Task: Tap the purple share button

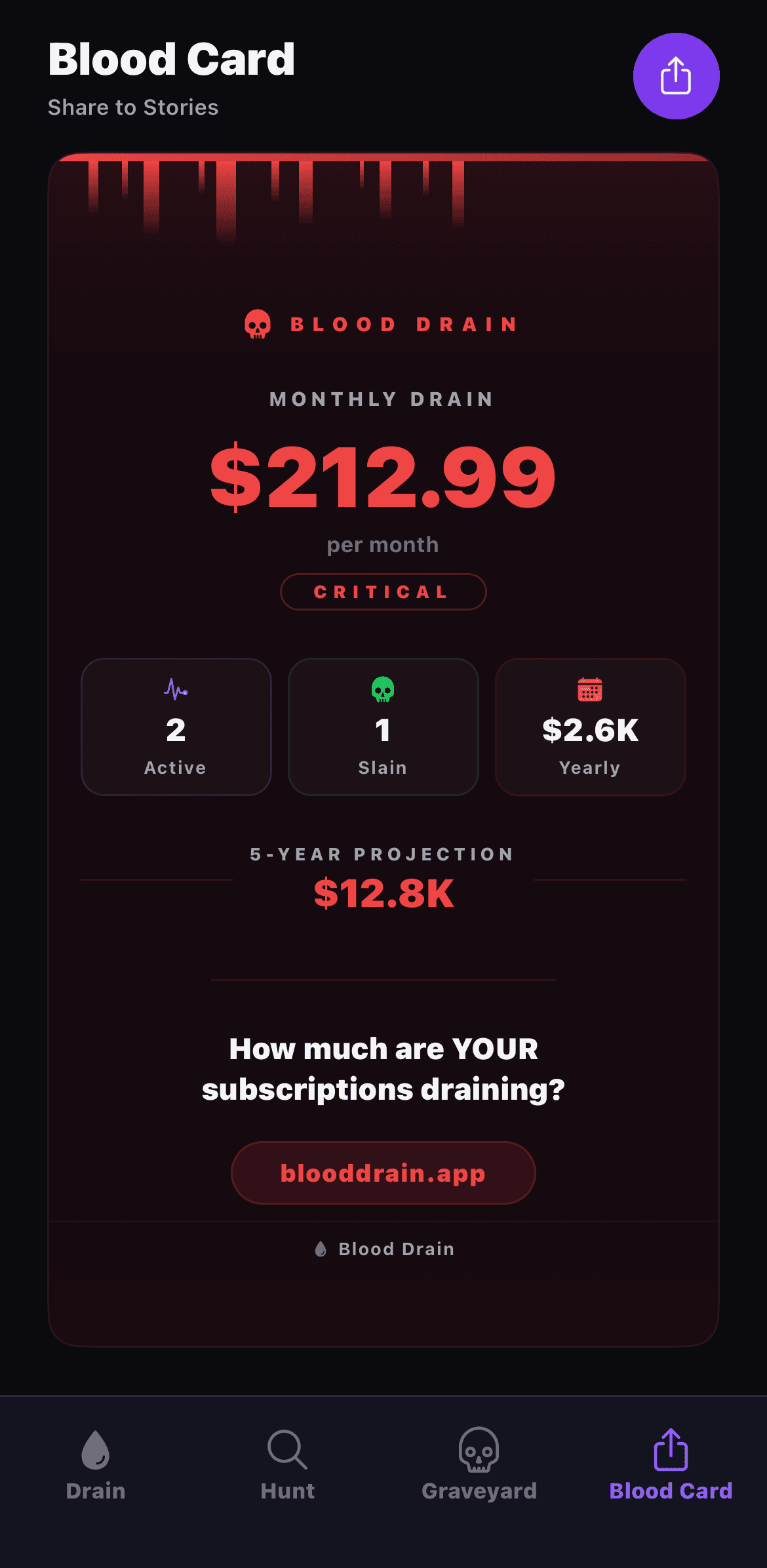Action: (x=676, y=76)
